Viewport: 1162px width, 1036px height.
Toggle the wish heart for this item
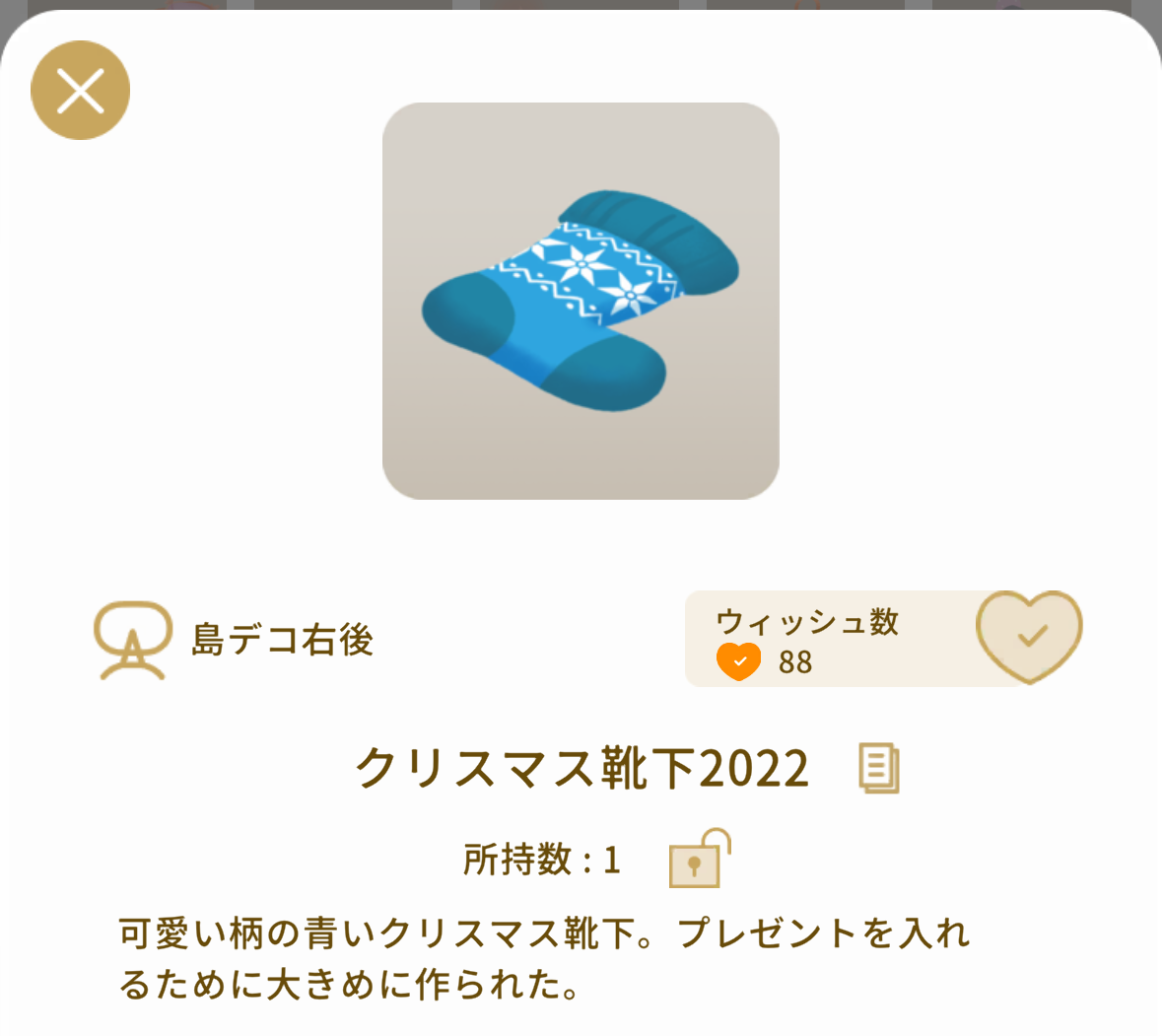pyautogui.click(x=1029, y=636)
